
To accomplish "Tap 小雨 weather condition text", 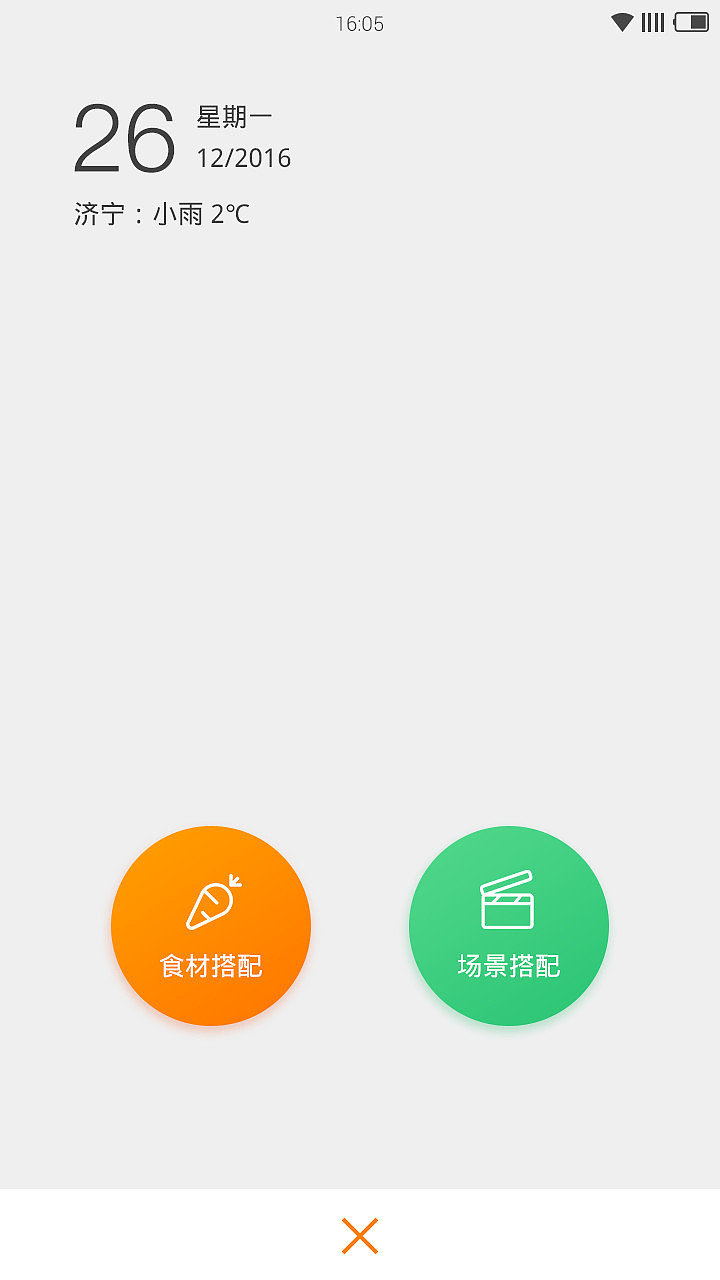I will [180, 213].
